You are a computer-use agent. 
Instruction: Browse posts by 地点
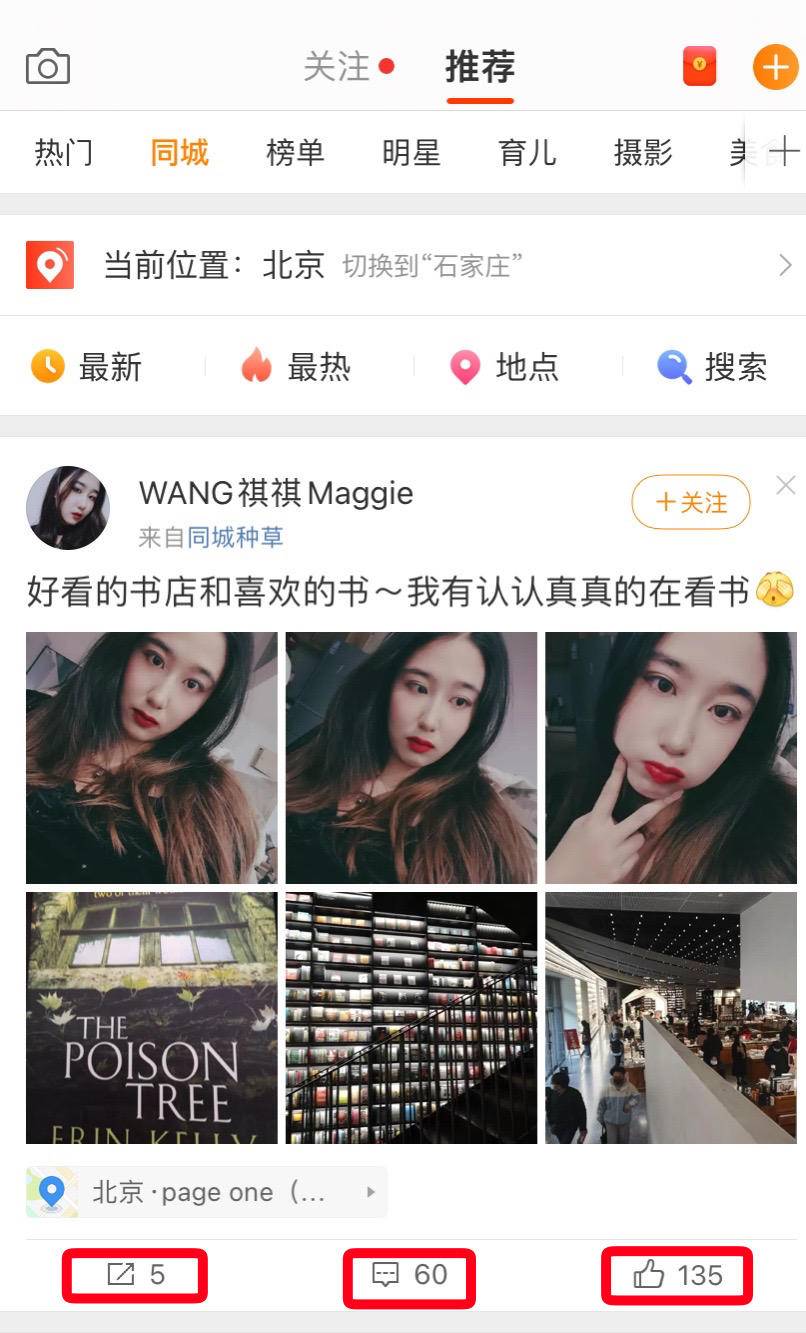point(504,367)
